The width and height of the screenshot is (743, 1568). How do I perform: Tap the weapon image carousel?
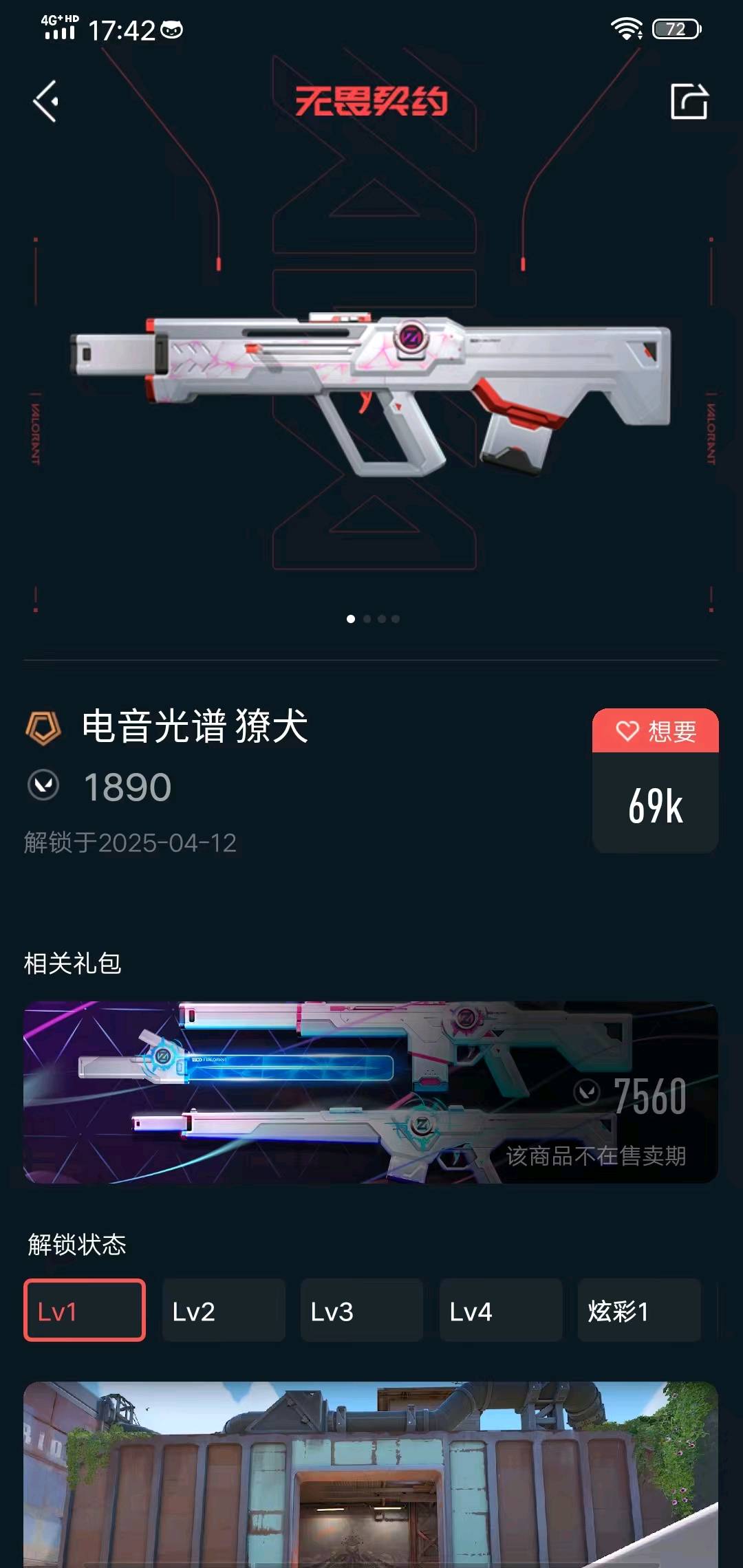pos(371,395)
